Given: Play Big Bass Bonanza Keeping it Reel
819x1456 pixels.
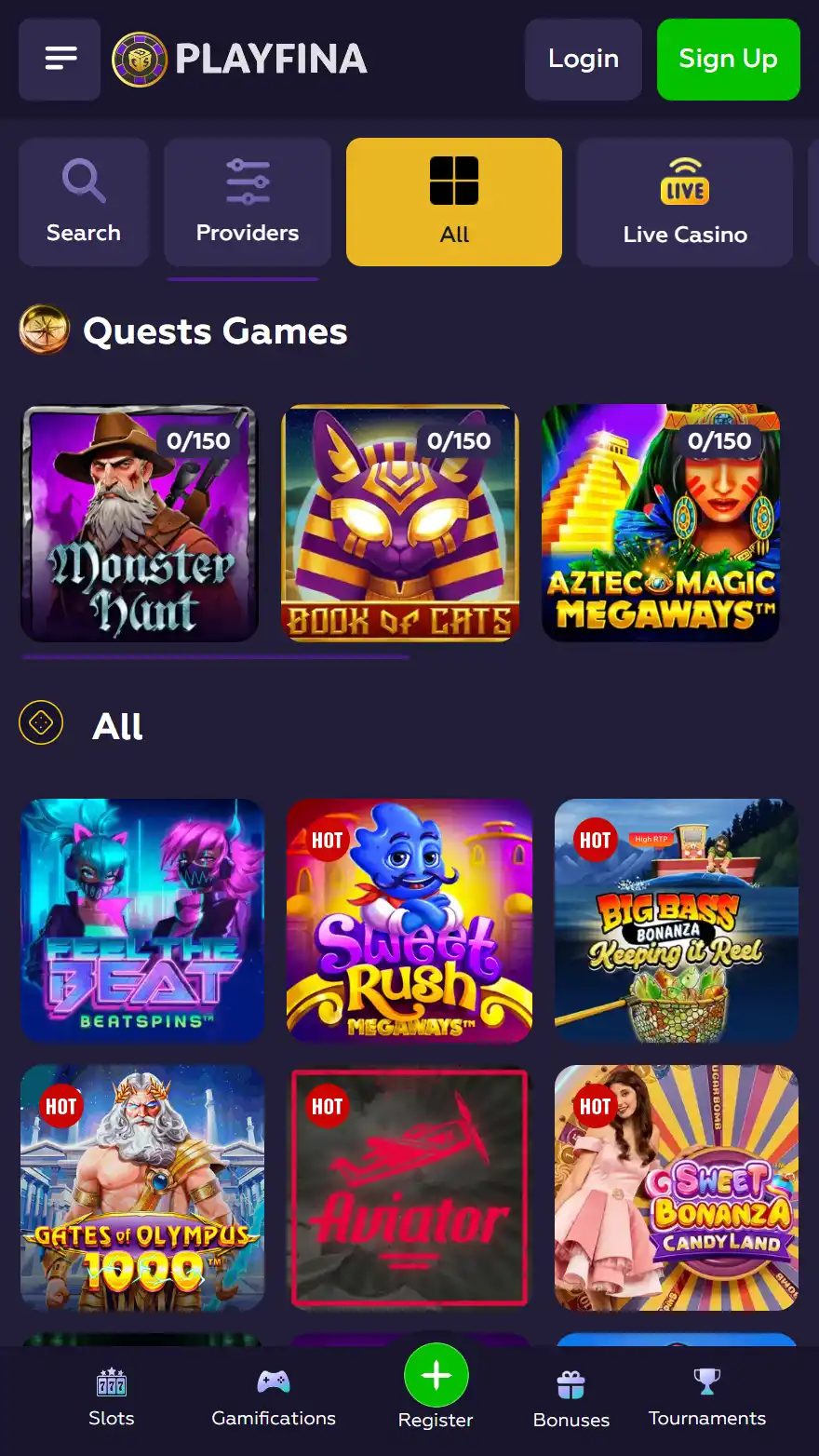Looking at the screenshot, I should (676, 920).
